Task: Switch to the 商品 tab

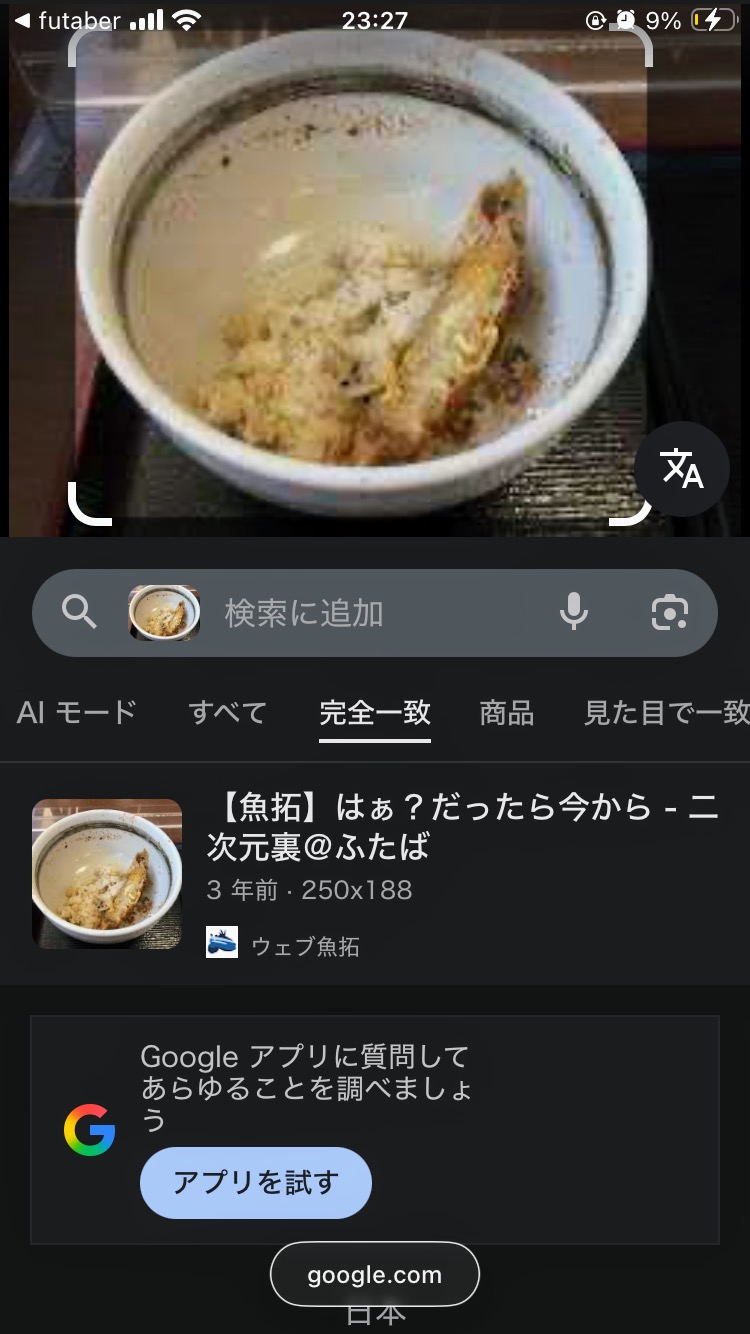Action: pyautogui.click(x=506, y=713)
